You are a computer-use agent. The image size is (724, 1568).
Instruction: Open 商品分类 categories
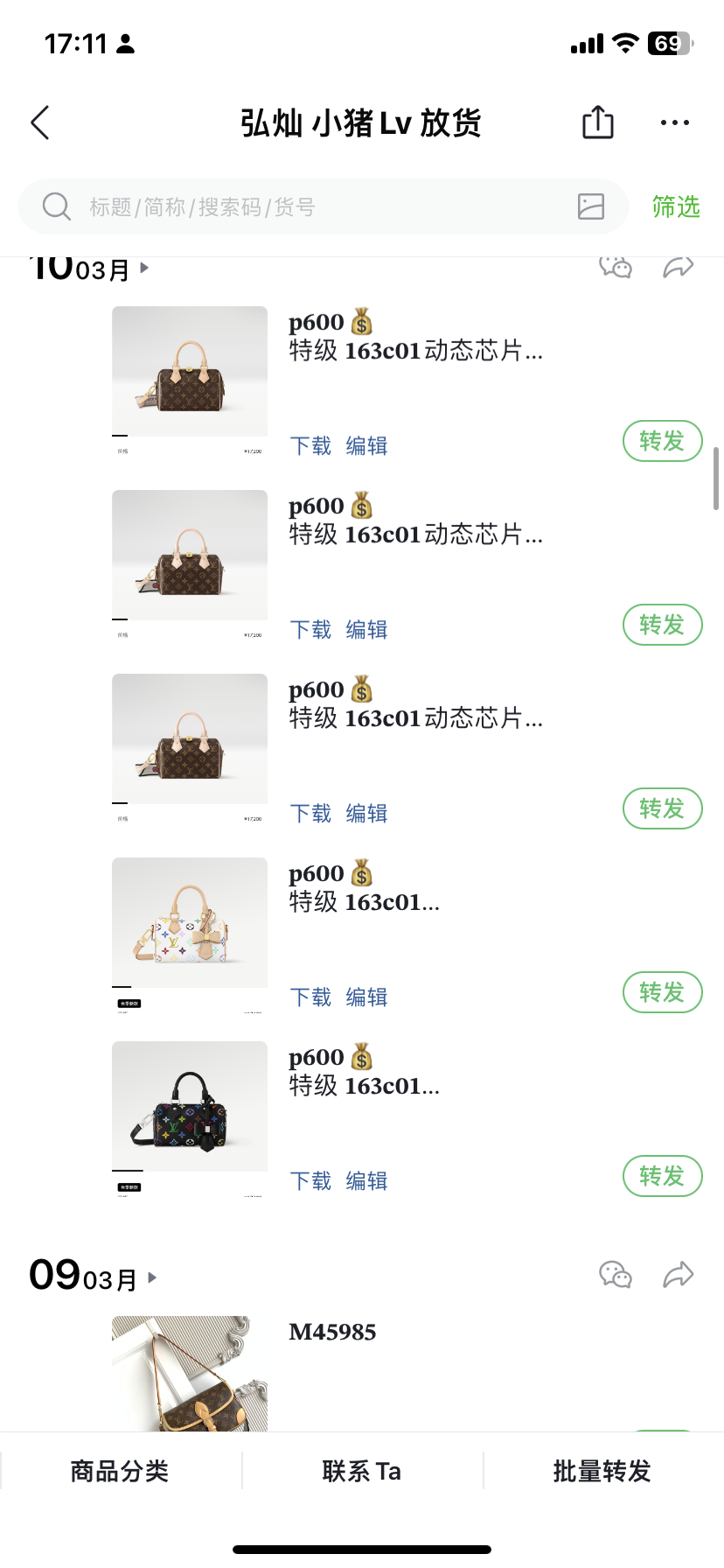(x=120, y=1471)
